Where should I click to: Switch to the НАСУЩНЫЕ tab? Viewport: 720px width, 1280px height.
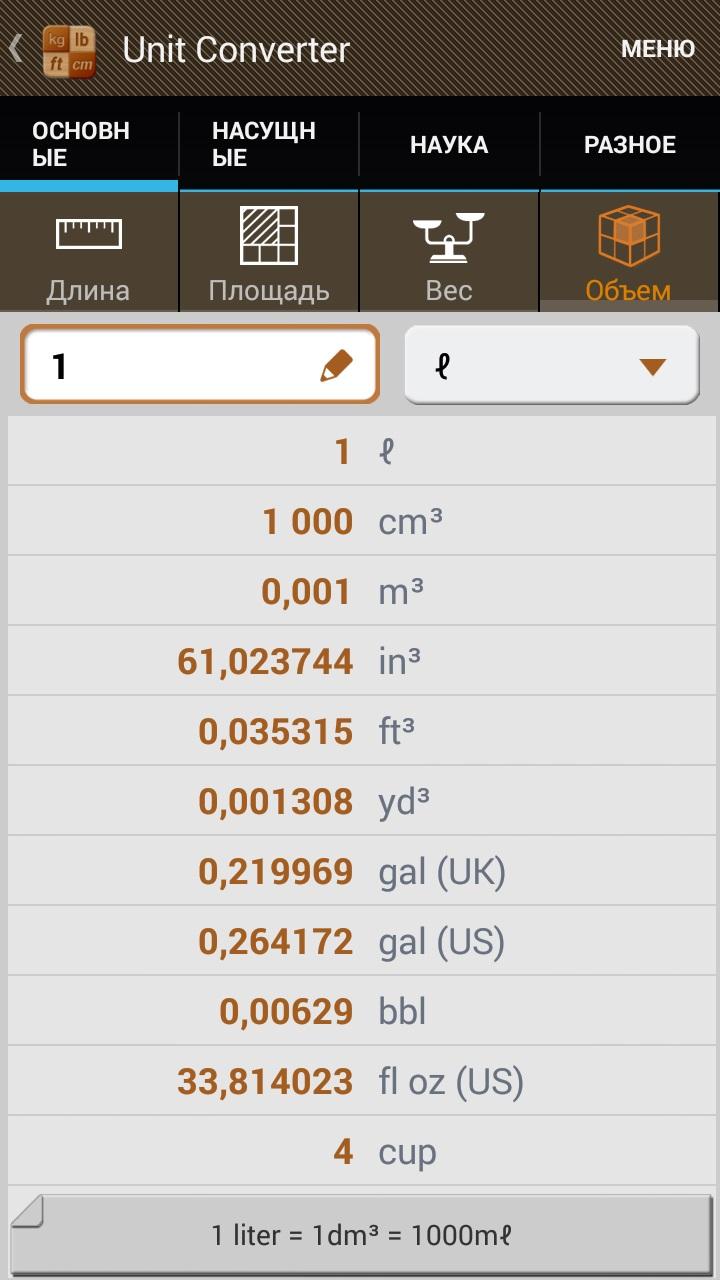(269, 145)
